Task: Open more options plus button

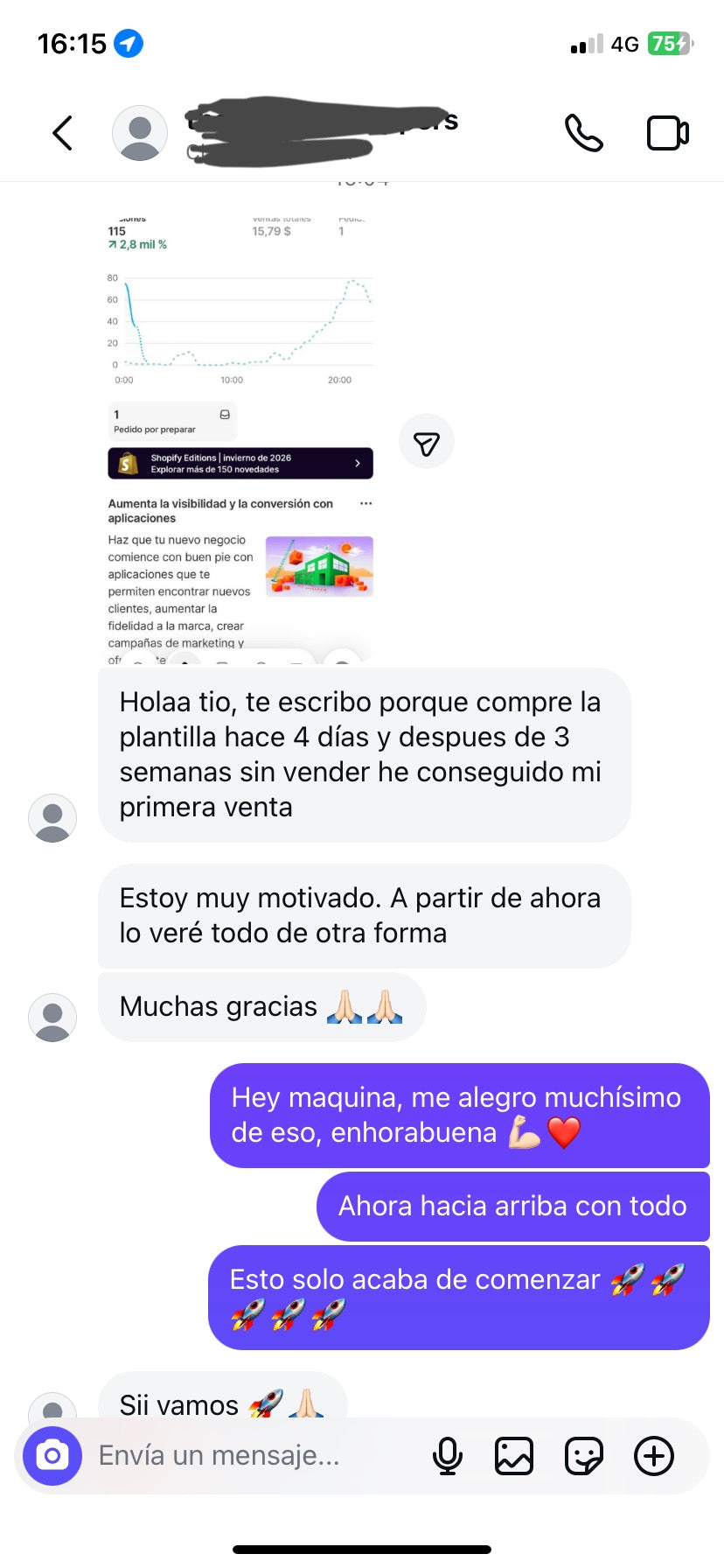Action: click(654, 1456)
